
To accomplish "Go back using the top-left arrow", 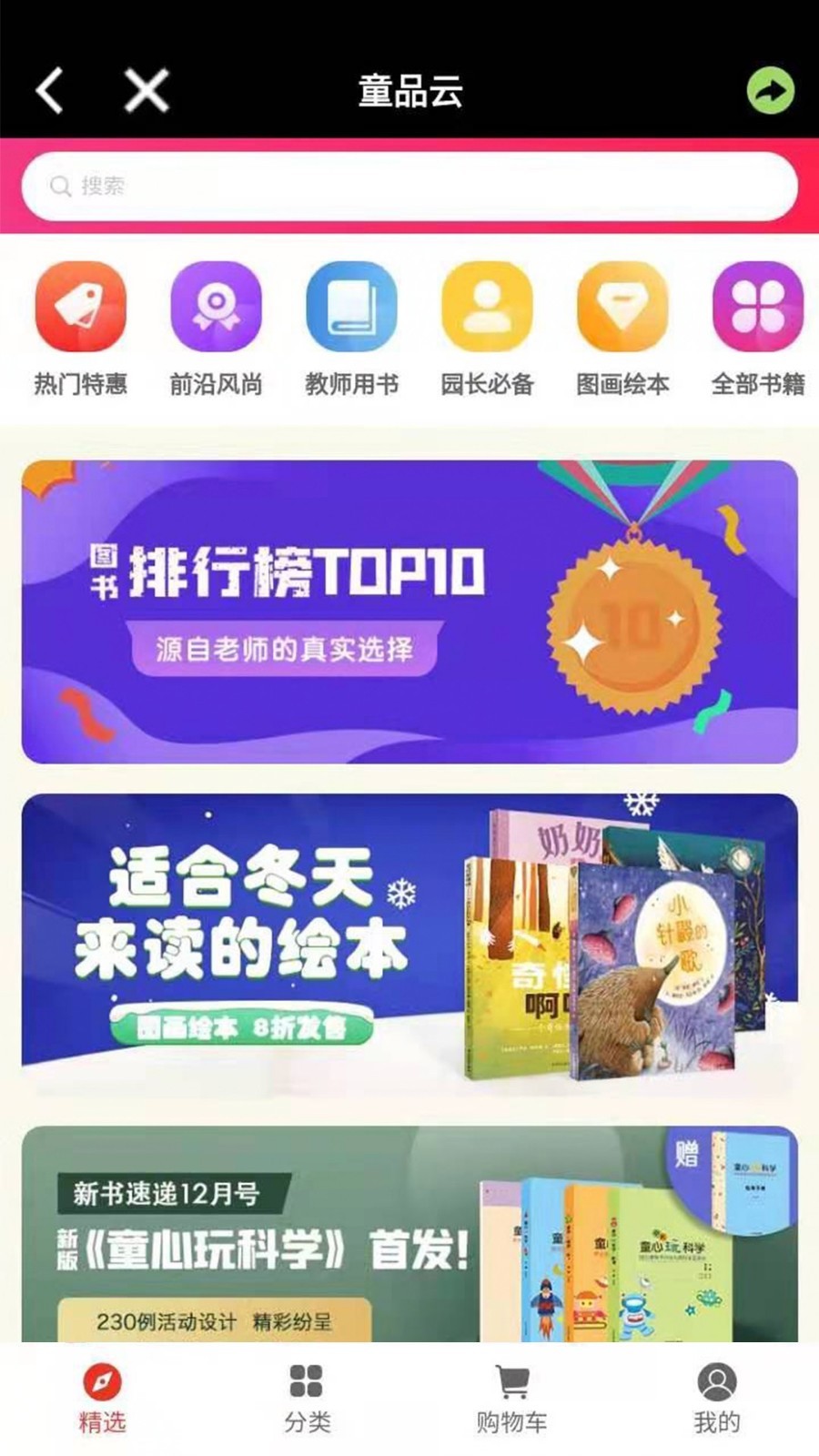I will [x=50, y=91].
